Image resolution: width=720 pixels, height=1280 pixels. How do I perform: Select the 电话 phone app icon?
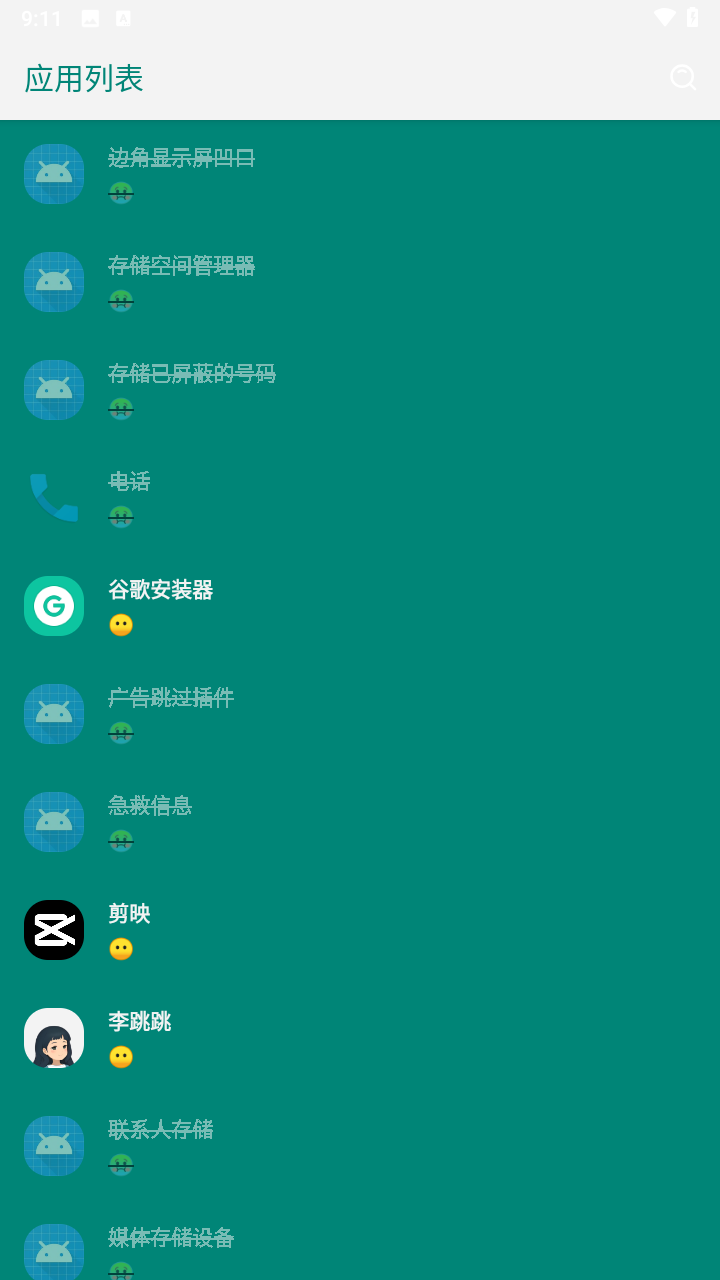54,498
